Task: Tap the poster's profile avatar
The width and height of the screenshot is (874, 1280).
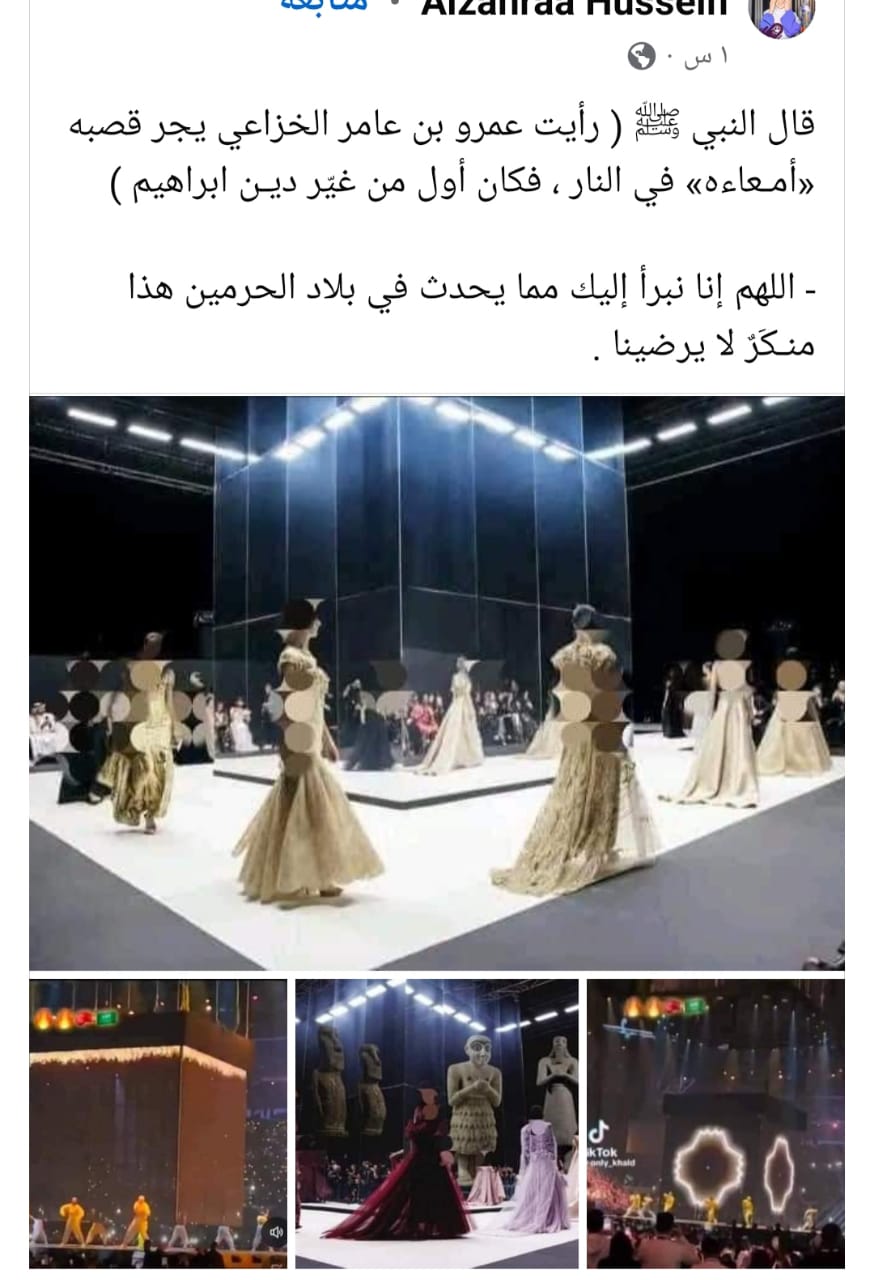Action: pyautogui.click(x=780, y=14)
